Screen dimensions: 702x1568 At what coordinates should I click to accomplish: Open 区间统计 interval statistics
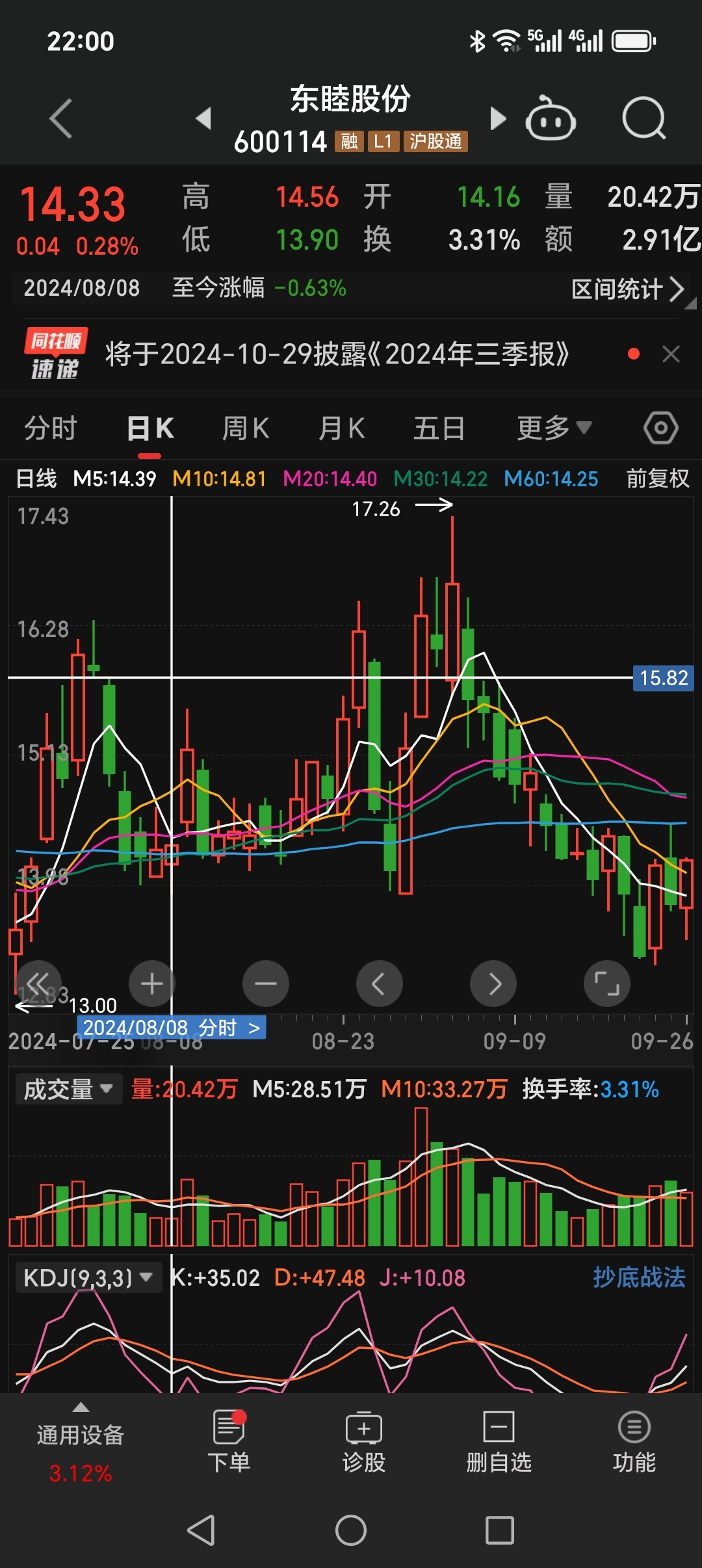pyautogui.click(x=628, y=289)
